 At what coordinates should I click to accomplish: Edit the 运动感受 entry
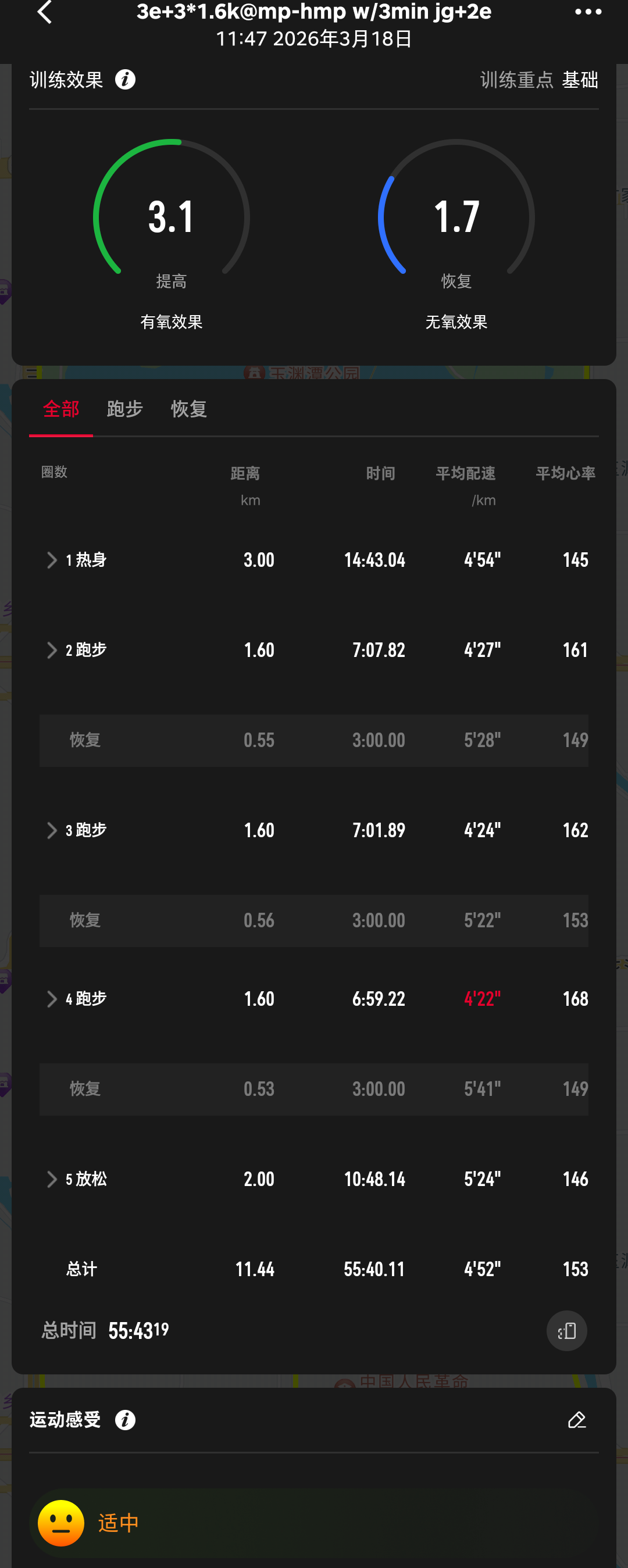[576, 1420]
